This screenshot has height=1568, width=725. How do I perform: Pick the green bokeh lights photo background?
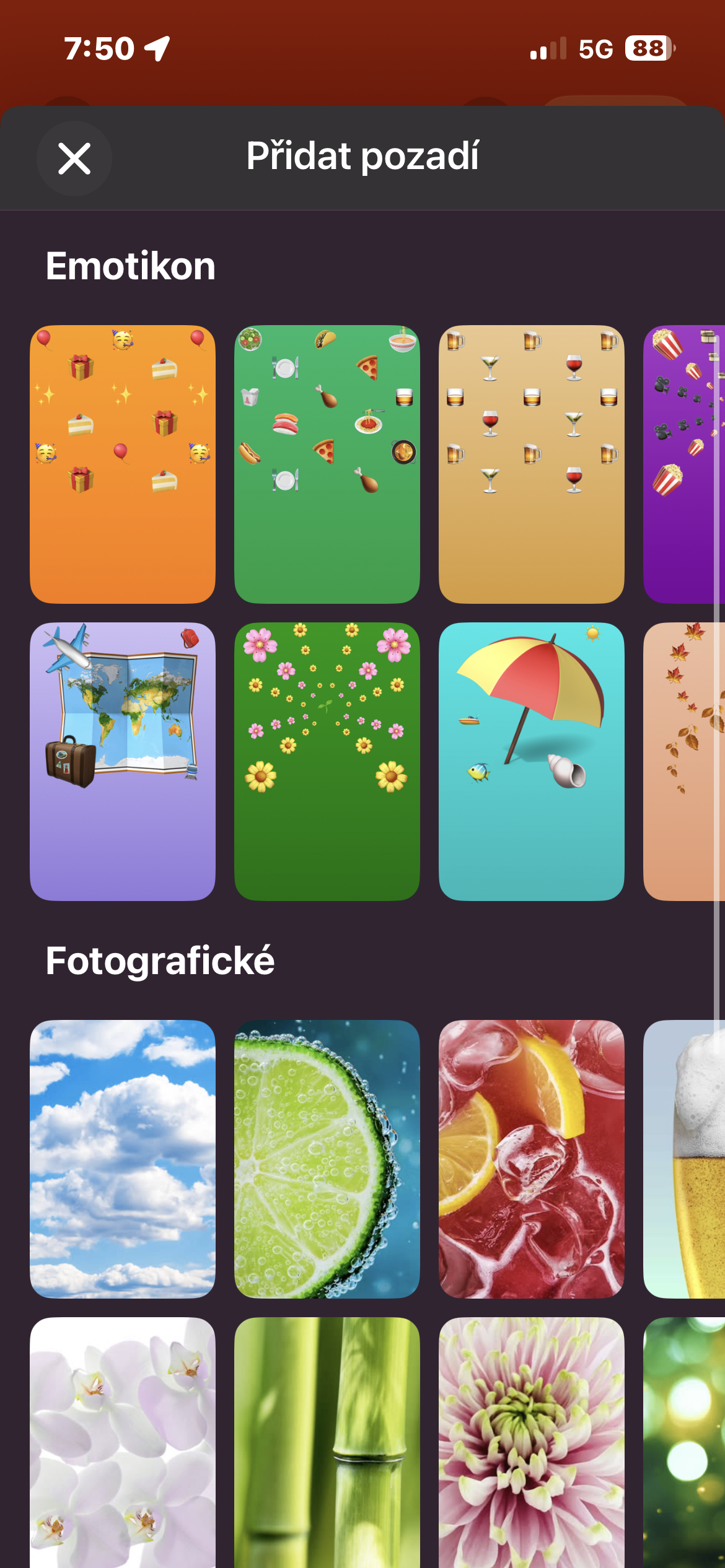click(x=683, y=1443)
